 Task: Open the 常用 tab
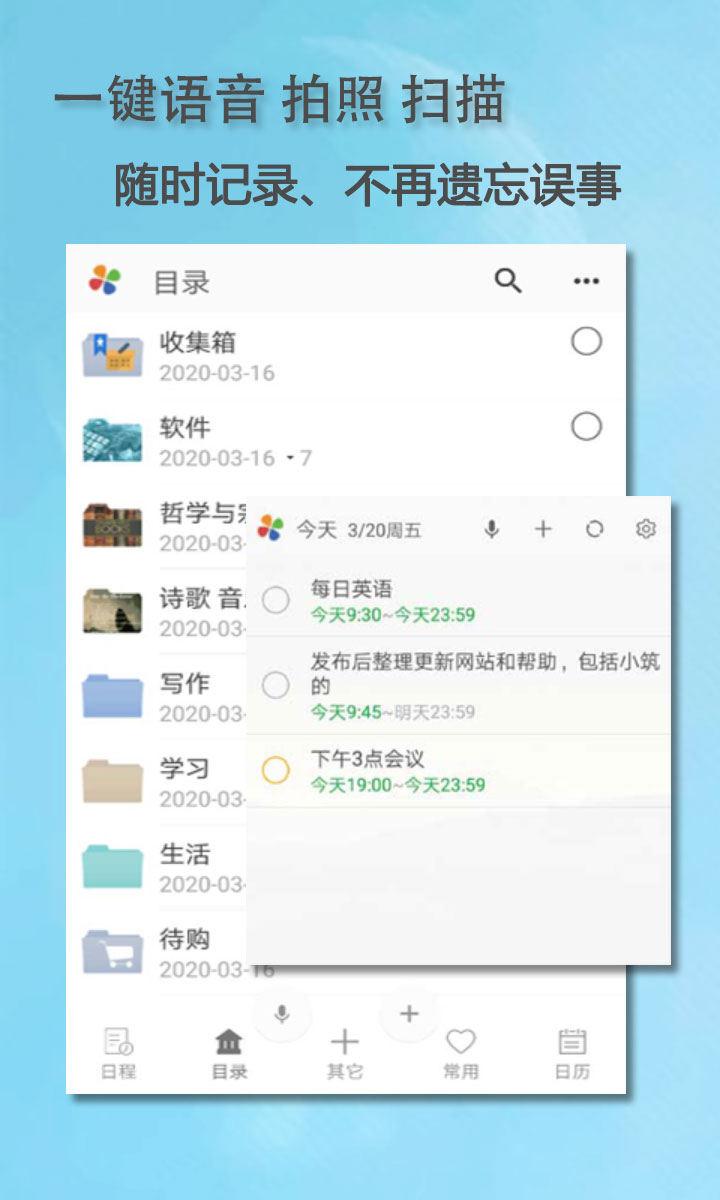(x=460, y=1055)
